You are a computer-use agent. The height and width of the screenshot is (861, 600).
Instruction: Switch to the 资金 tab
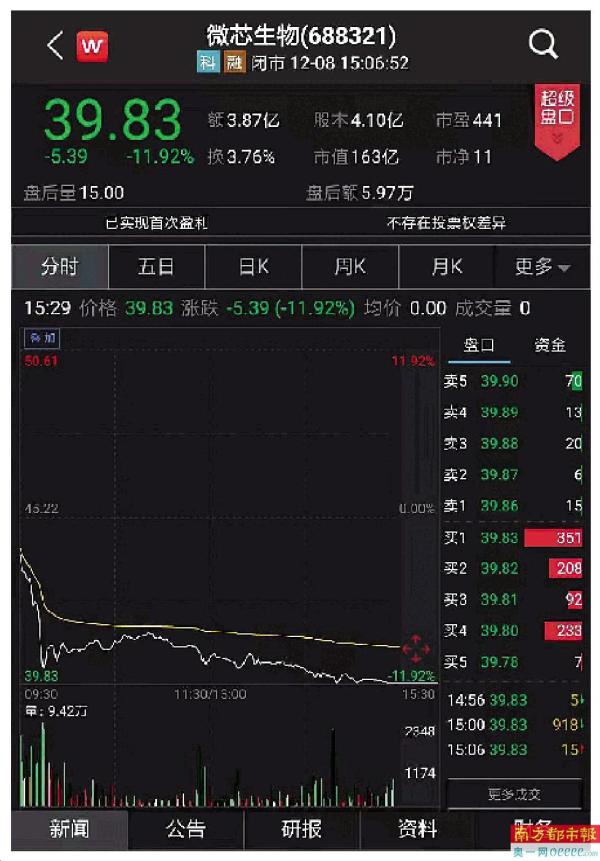pyautogui.click(x=549, y=345)
